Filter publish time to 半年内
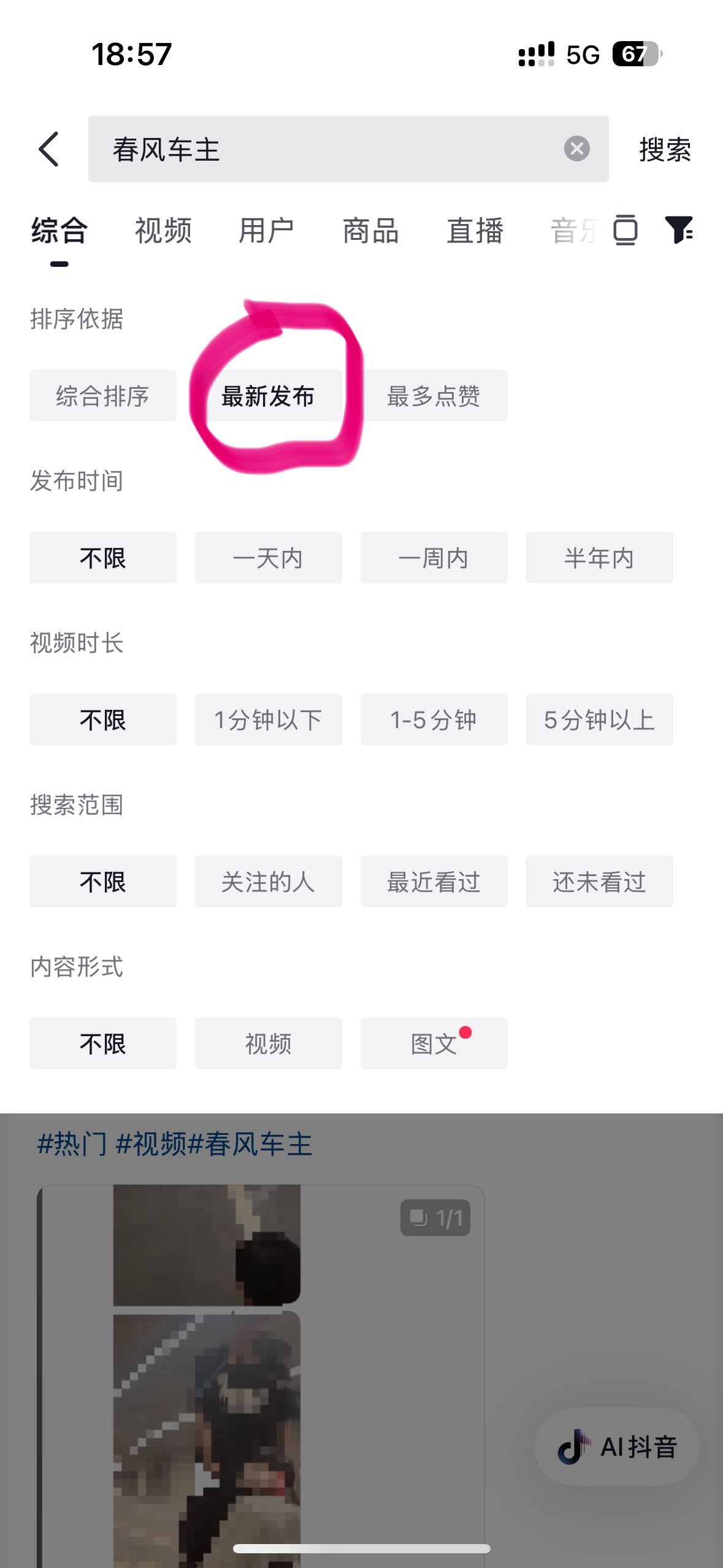This screenshot has width=723, height=1568. tap(600, 558)
